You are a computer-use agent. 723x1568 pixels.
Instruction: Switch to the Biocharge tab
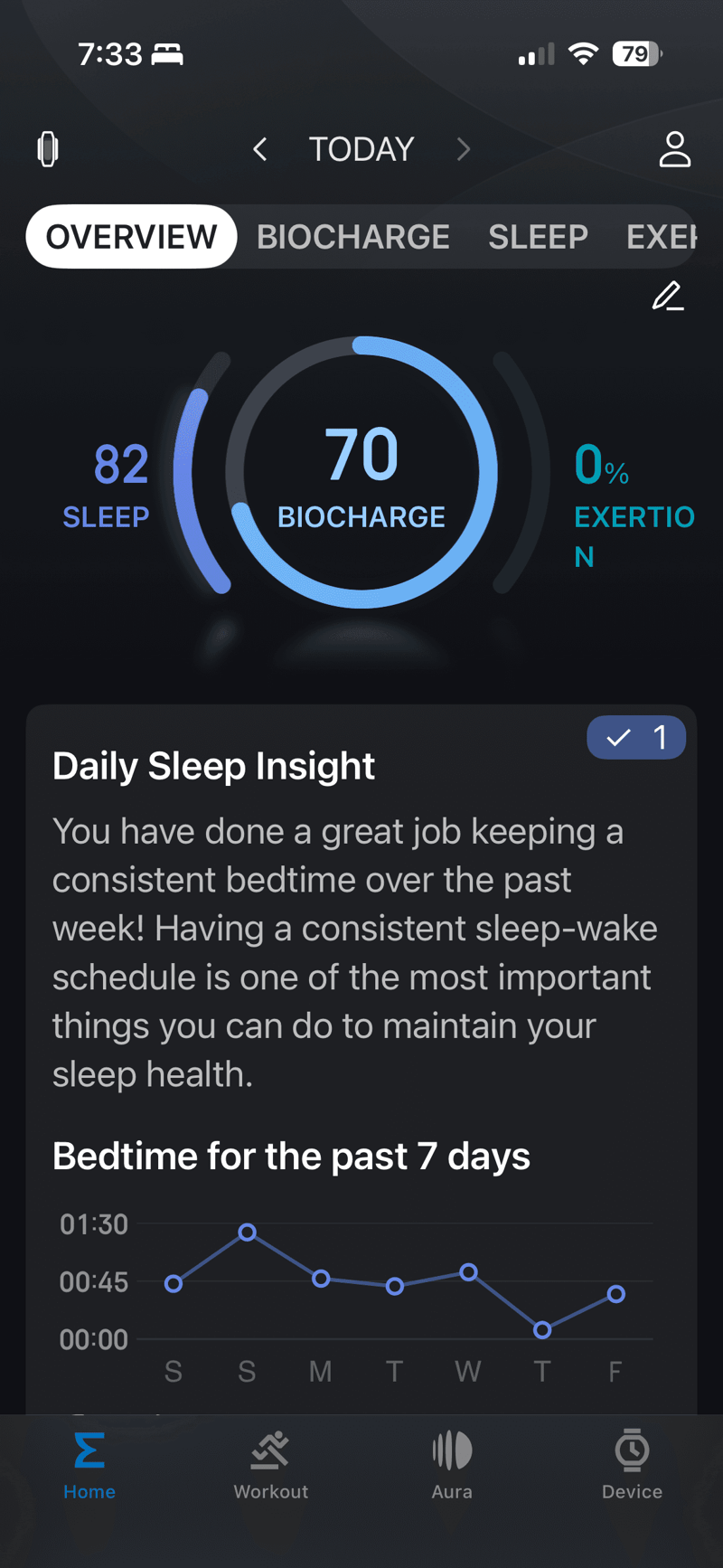(x=352, y=237)
